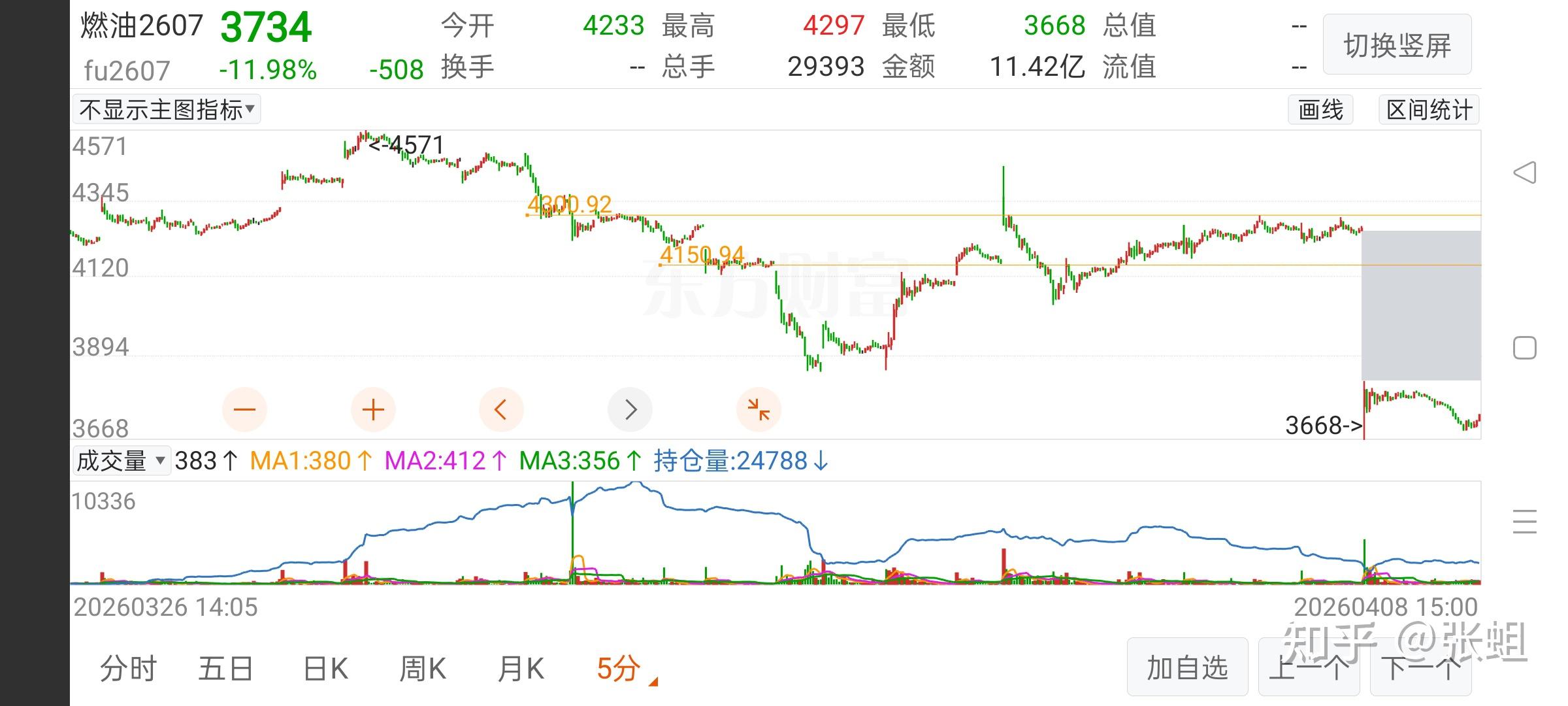Open the 成交量 indicator dropdown
The width and height of the screenshot is (1568, 706).
click(x=122, y=461)
